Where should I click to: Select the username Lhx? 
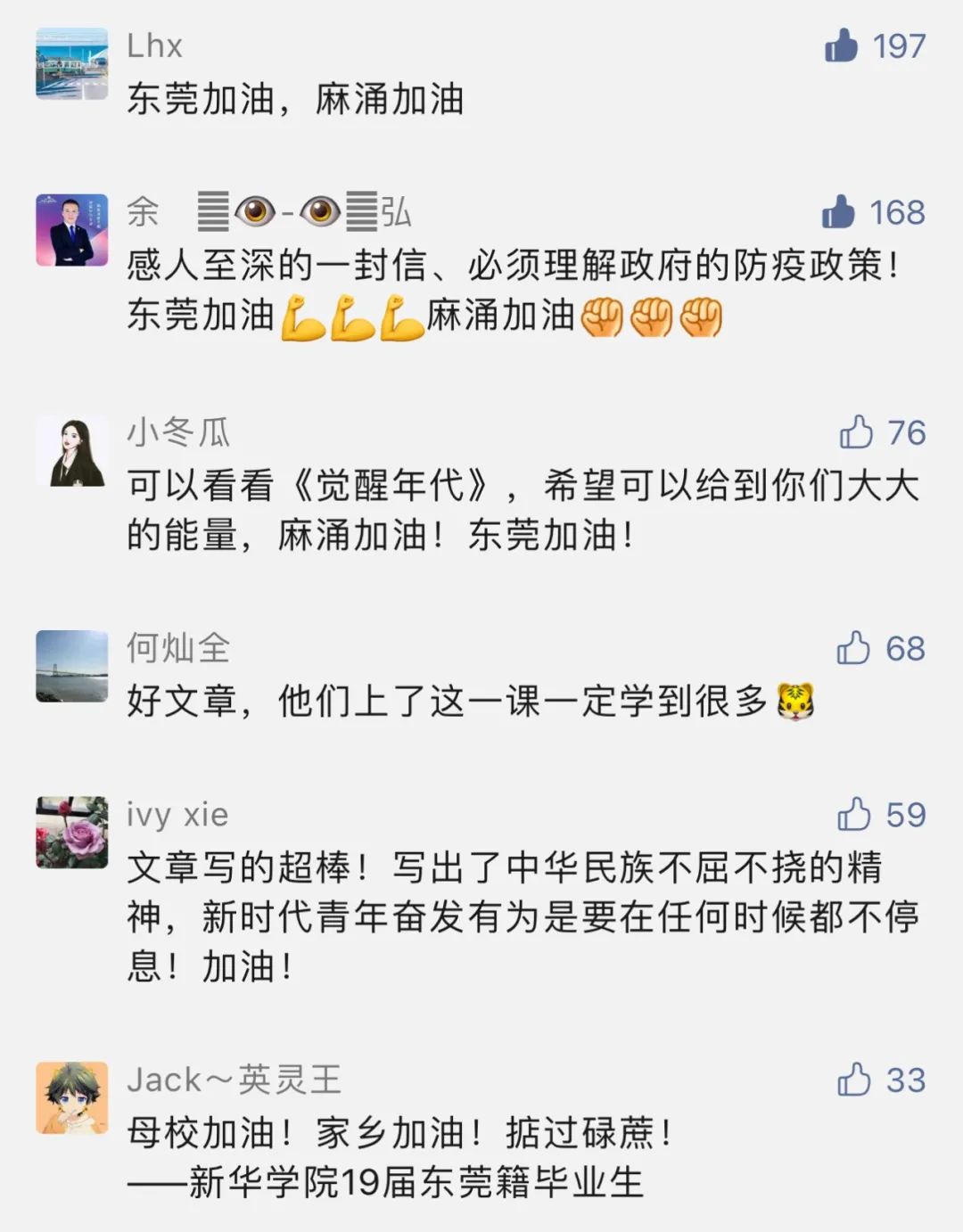click(x=153, y=47)
